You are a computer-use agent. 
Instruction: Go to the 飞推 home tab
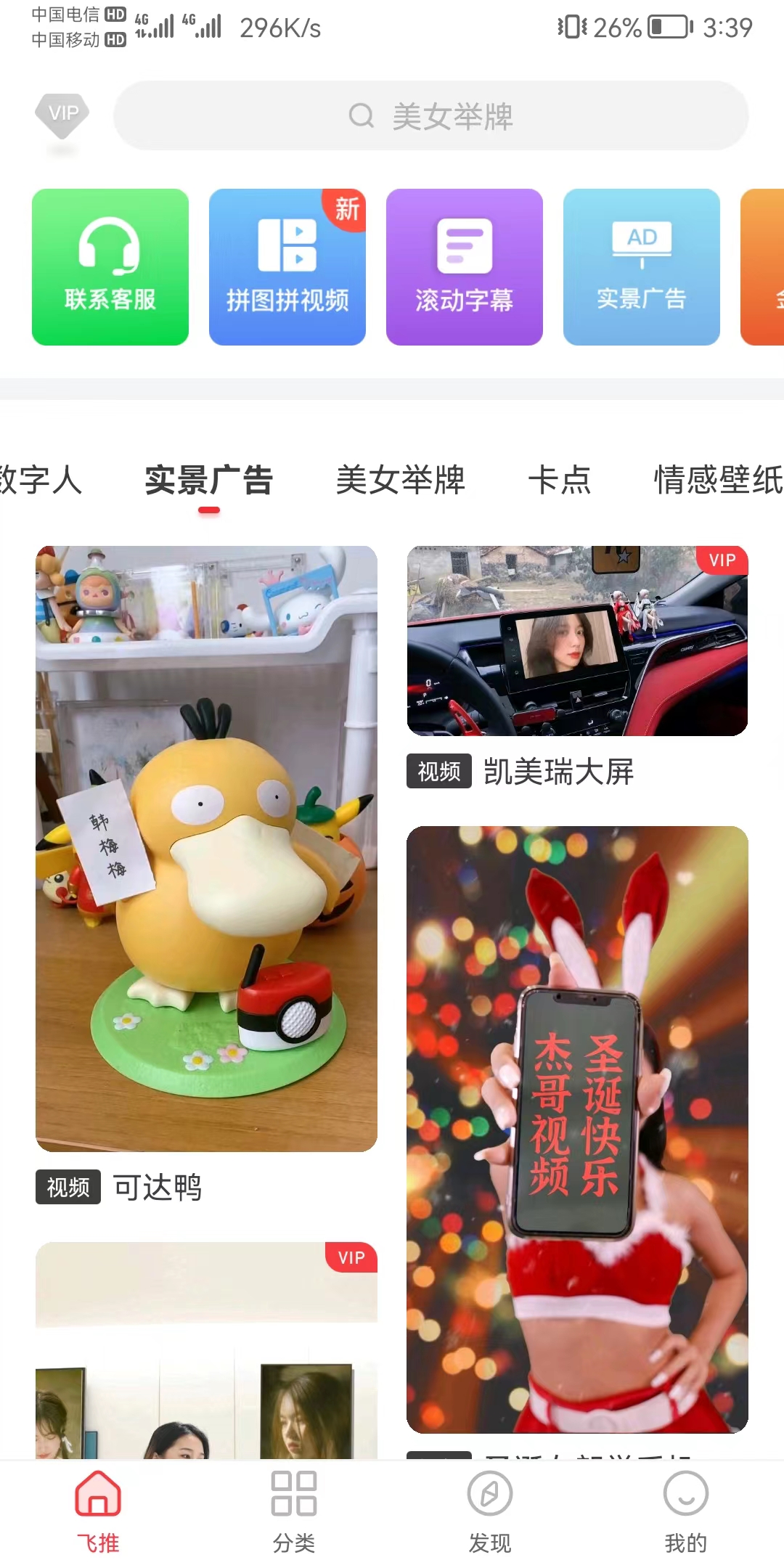[x=98, y=1511]
